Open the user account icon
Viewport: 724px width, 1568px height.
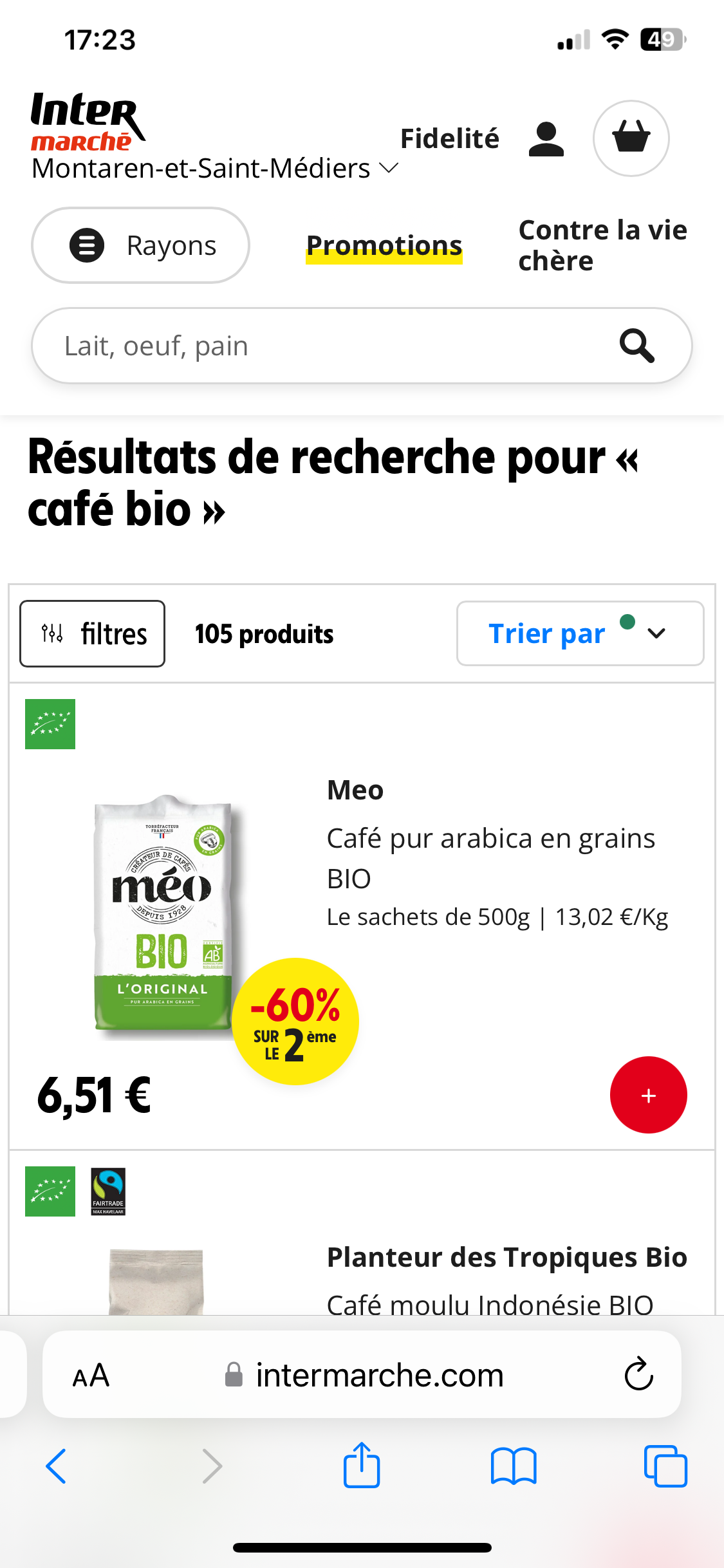pyautogui.click(x=546, y=139)
